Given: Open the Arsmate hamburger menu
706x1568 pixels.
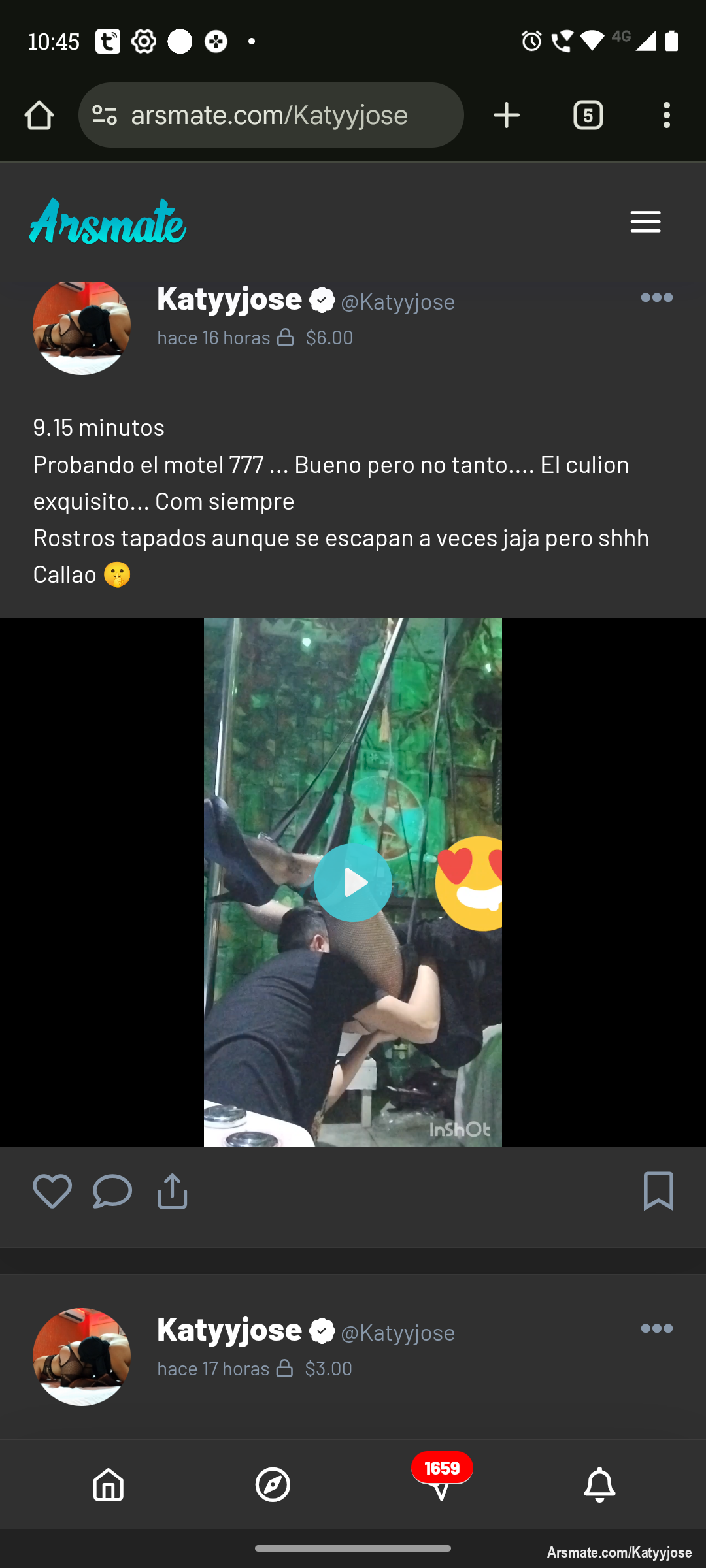Looking at the screenshot, I should click(645, 222).
